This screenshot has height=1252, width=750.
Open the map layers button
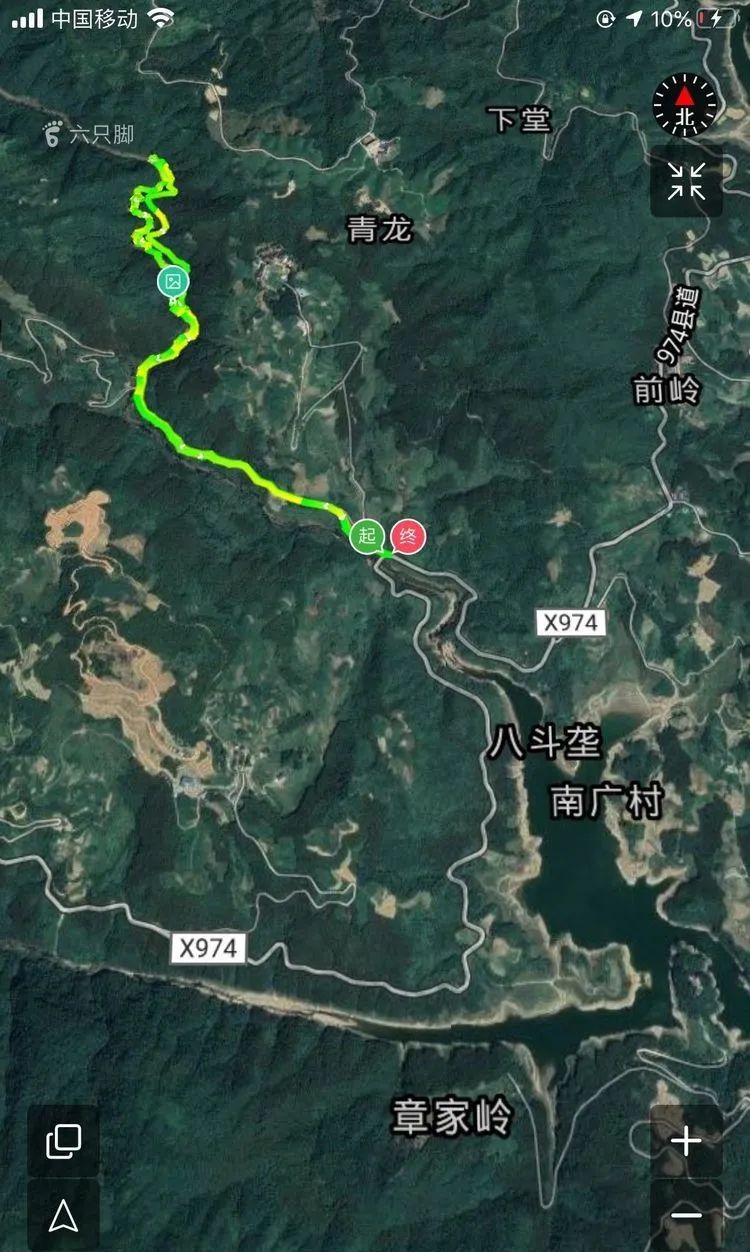coord(64,1141)
